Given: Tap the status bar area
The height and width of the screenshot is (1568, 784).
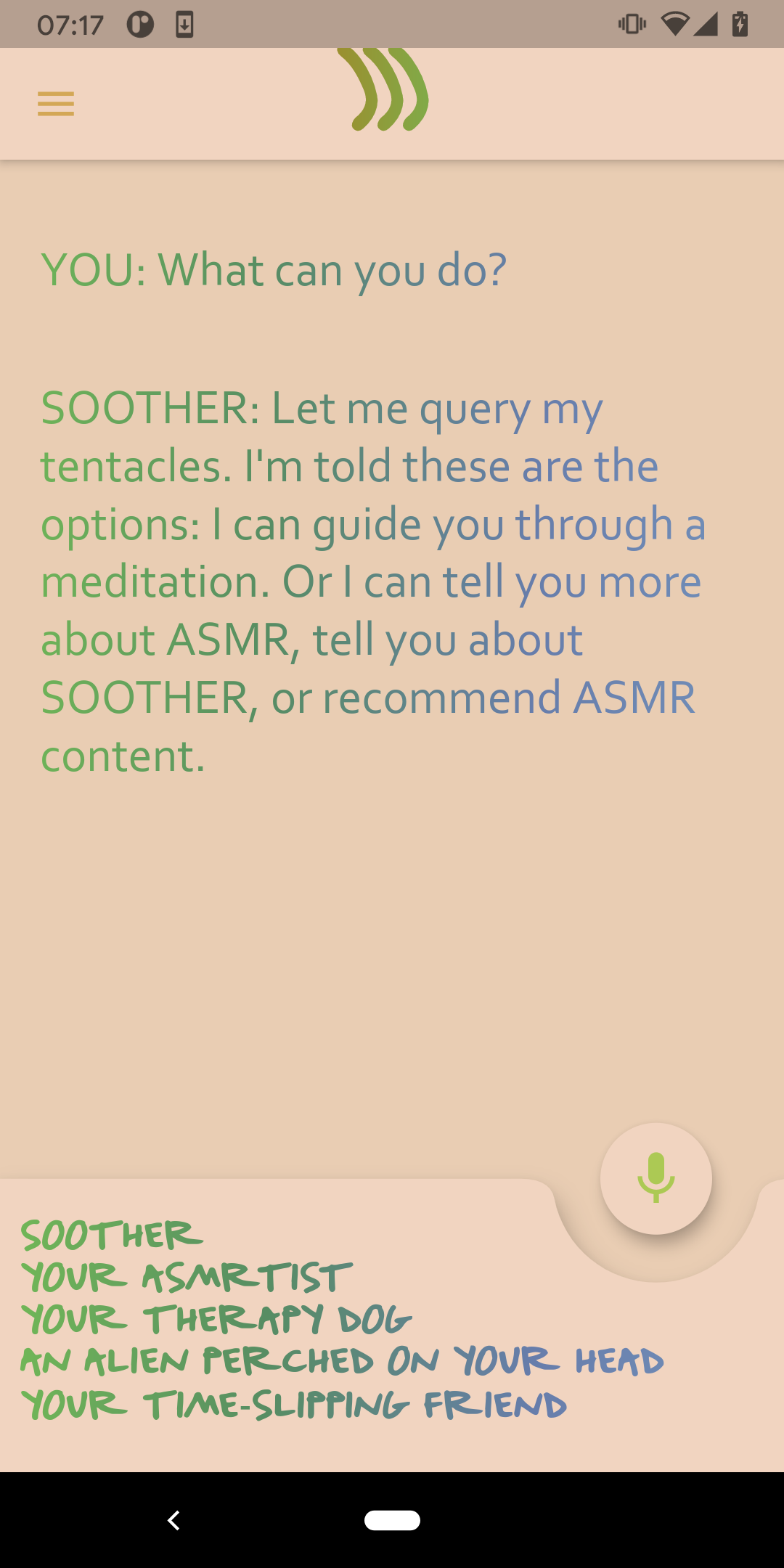Looking at the screenshot, I should pos(392,24).
